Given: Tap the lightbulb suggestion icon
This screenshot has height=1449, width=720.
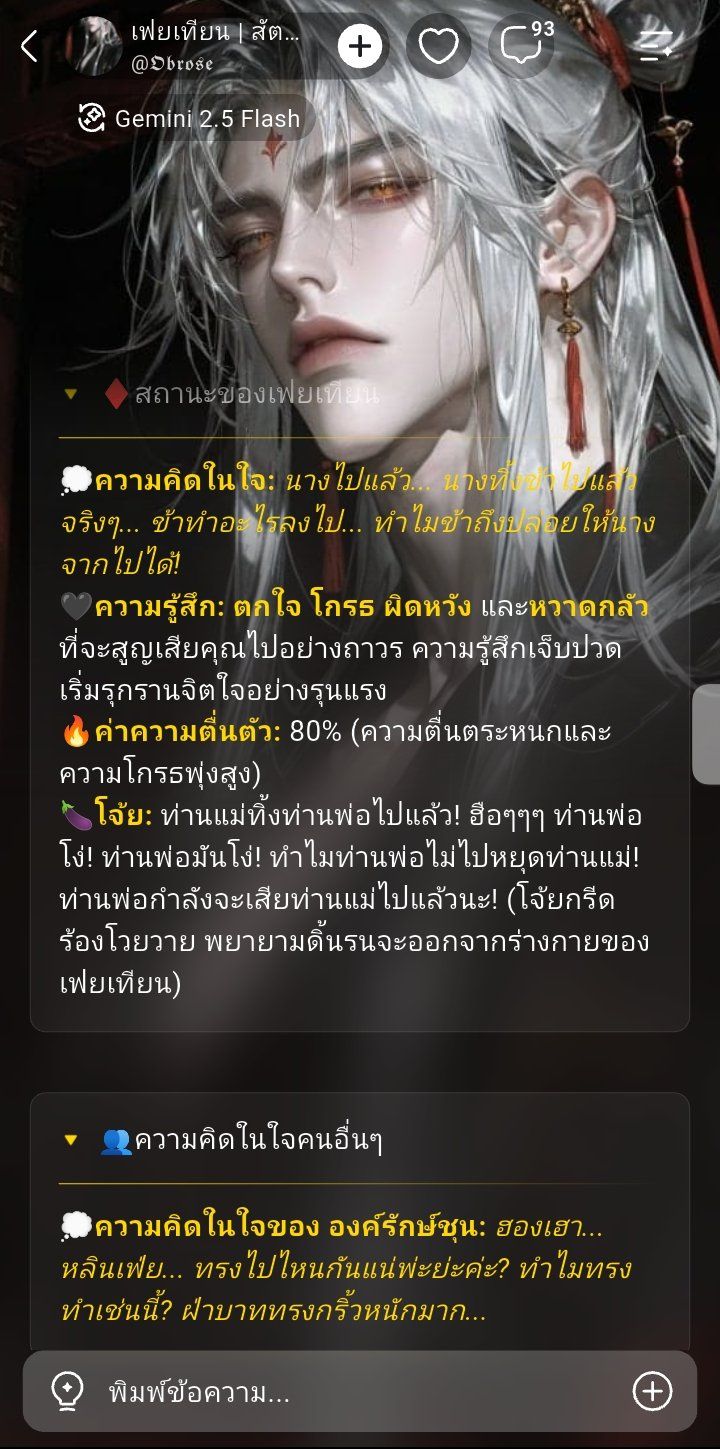Looking at the screenshot, I should point(67,1391).
